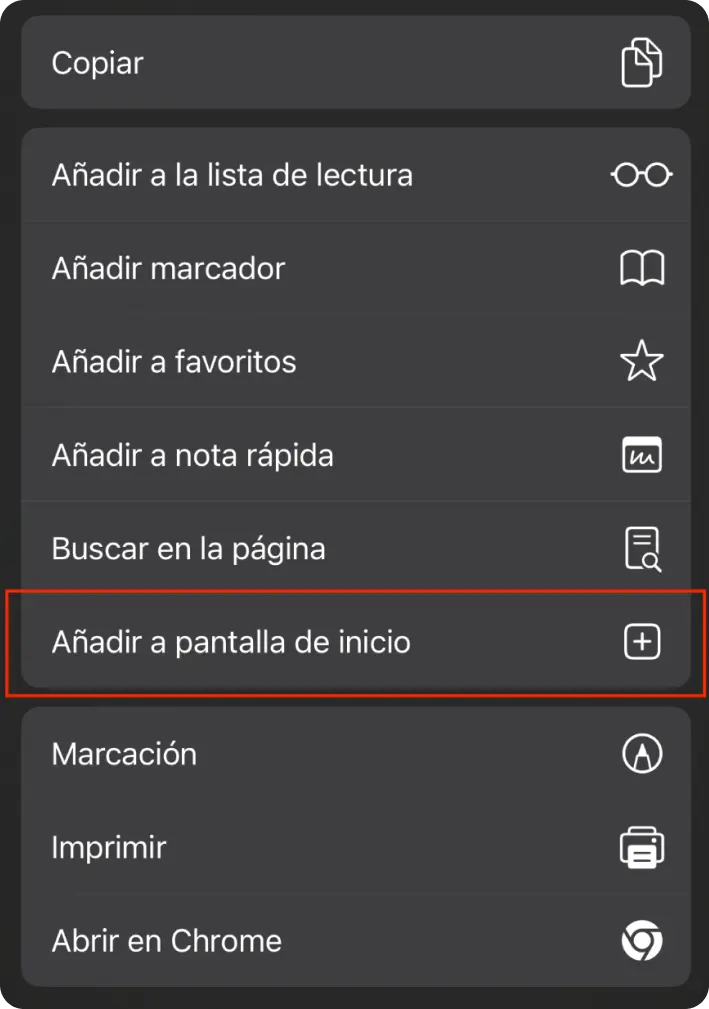
Task: Choose Imprimir to print the page
Action: pos(355,847)
